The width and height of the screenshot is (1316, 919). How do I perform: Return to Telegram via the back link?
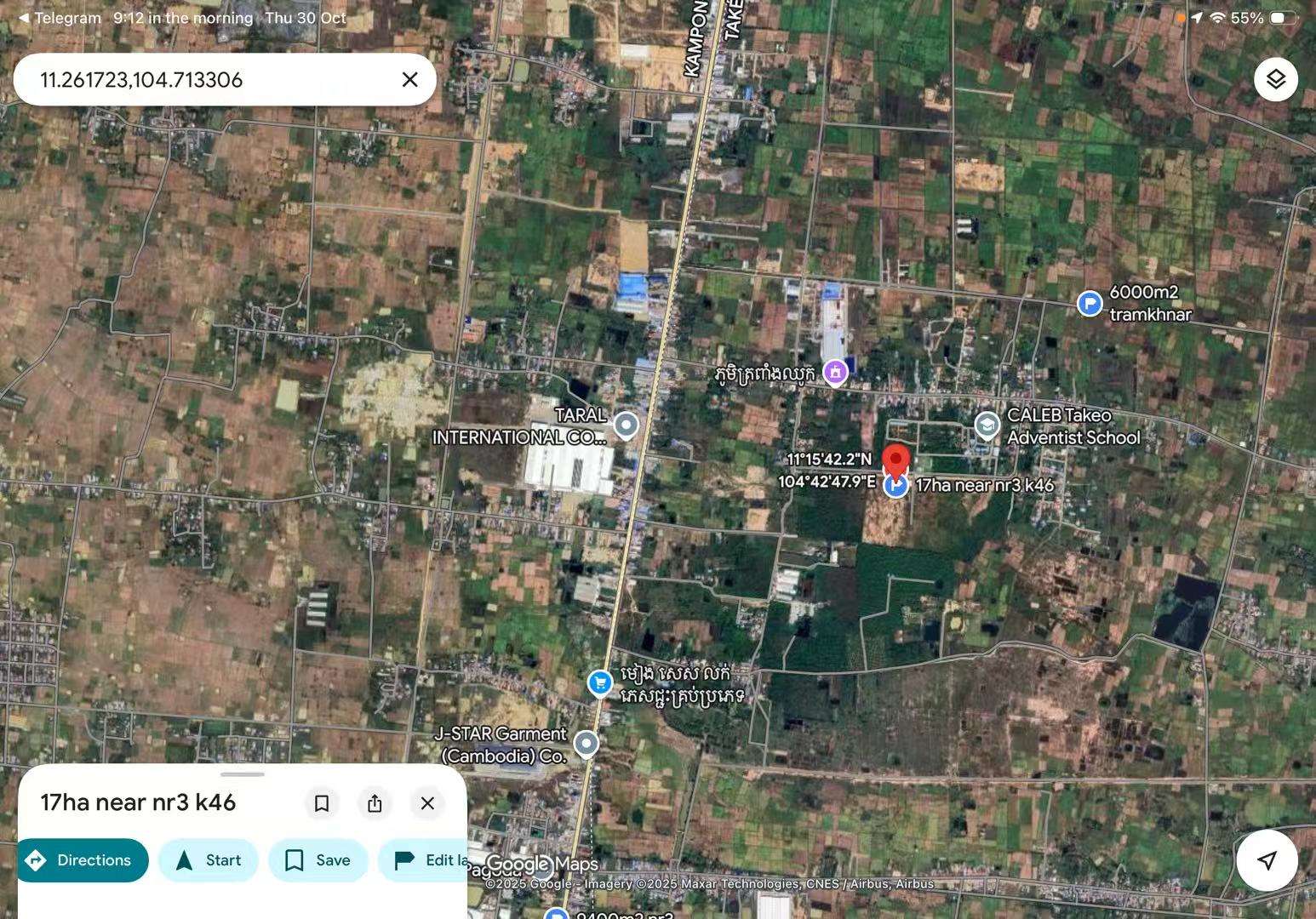point(60,18)
